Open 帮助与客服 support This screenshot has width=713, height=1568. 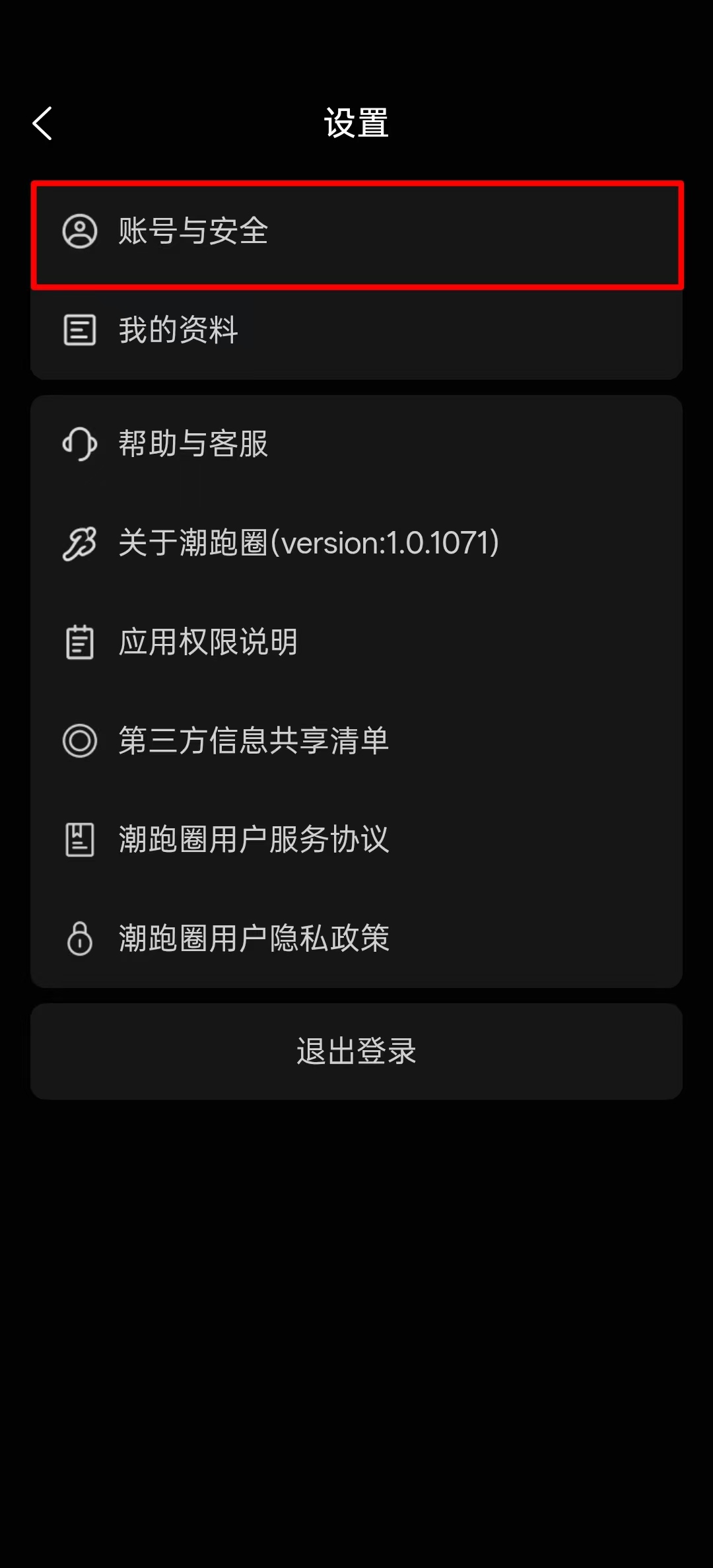(x=356, y=443)
